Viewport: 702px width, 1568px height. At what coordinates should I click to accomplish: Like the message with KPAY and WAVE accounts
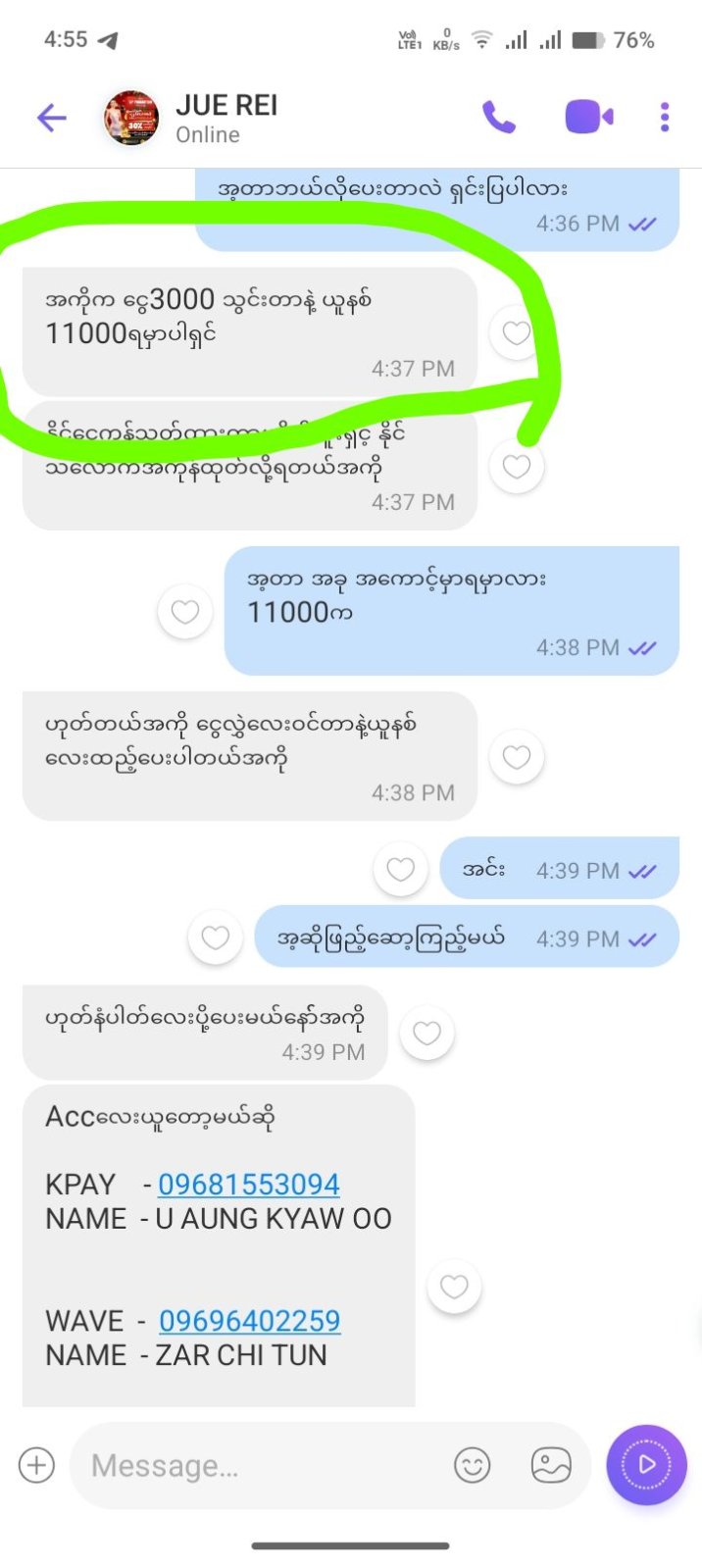(454, 1286)
